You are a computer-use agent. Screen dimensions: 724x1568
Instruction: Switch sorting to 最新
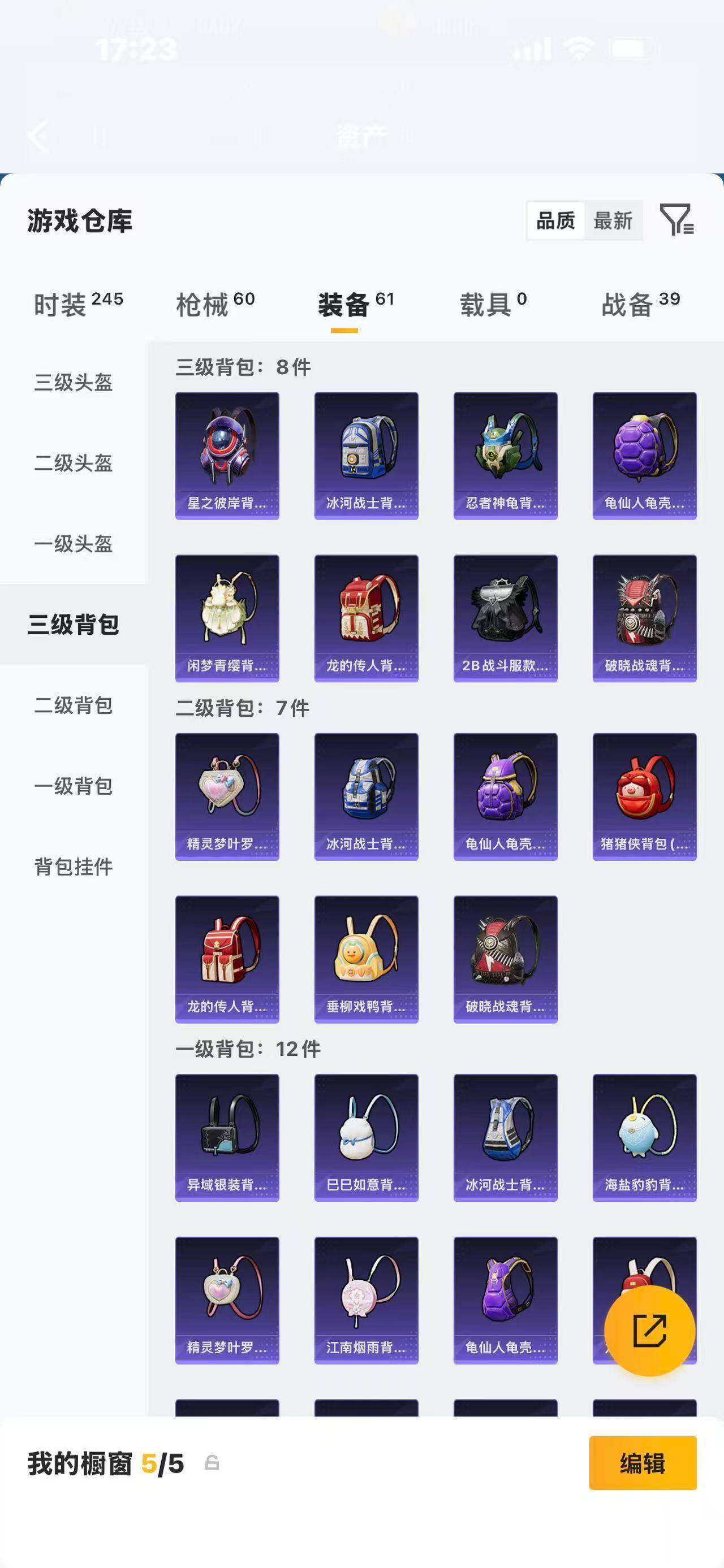click(x=614, y=221)
